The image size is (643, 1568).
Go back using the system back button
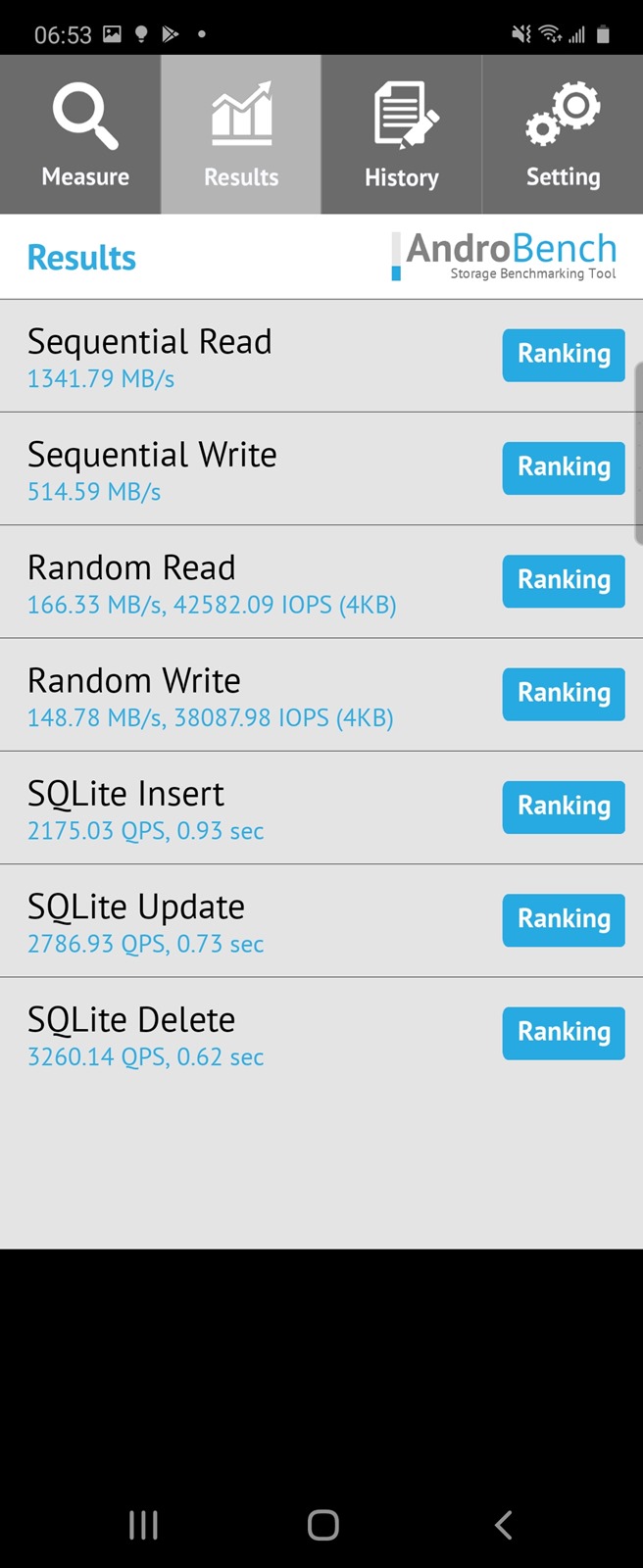tap(504, 1524)
